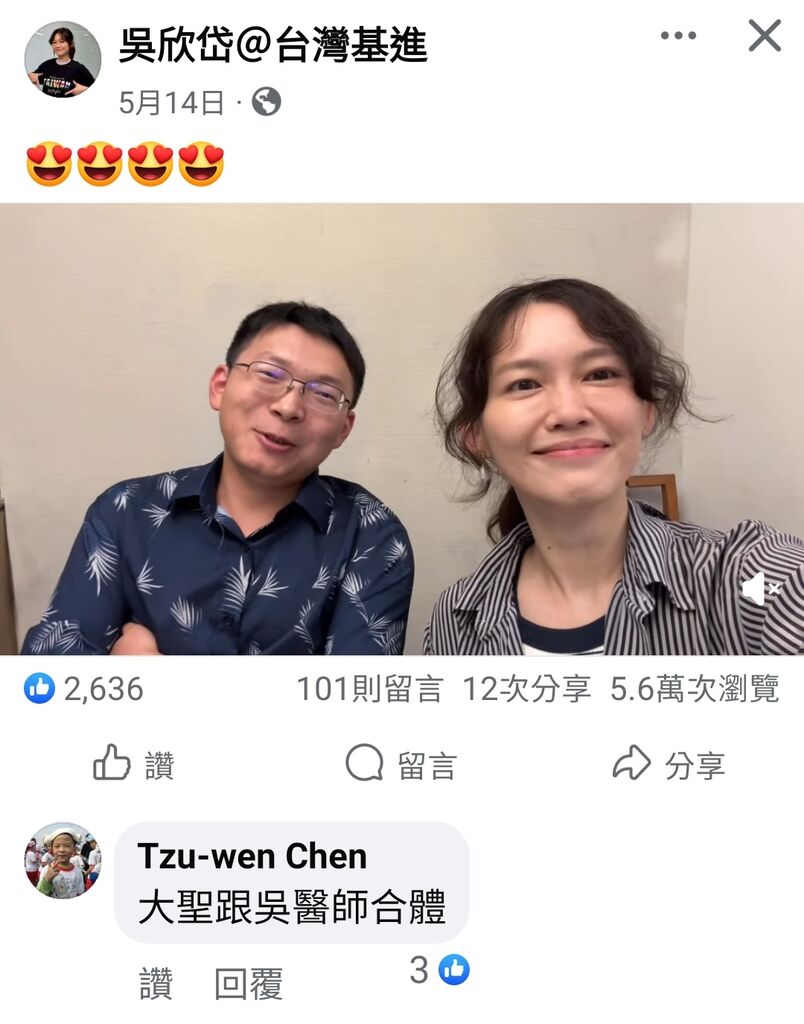Open the post's three-dot overflow menu

click(x=678, y=36)
